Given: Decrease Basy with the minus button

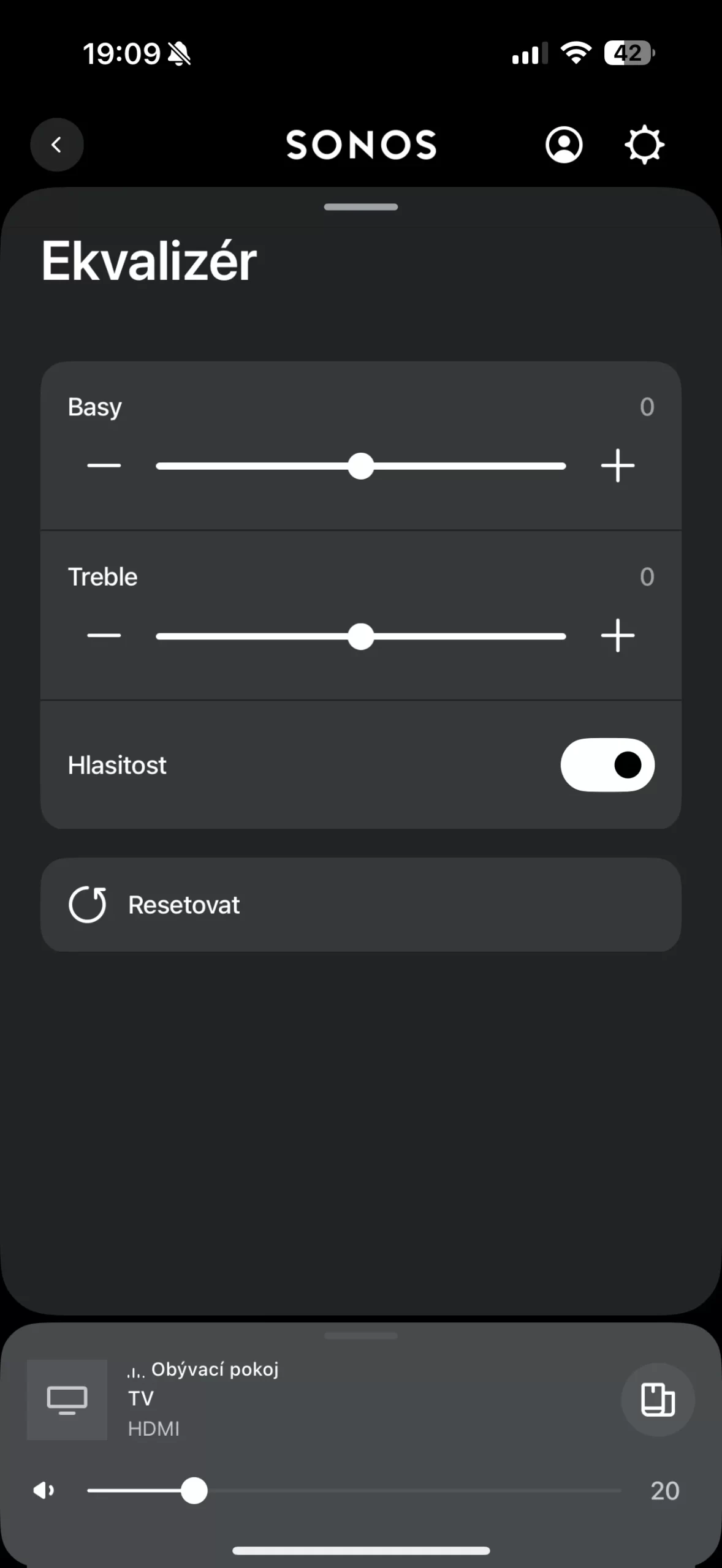Looking at the screenshot, I should (104, 466).
